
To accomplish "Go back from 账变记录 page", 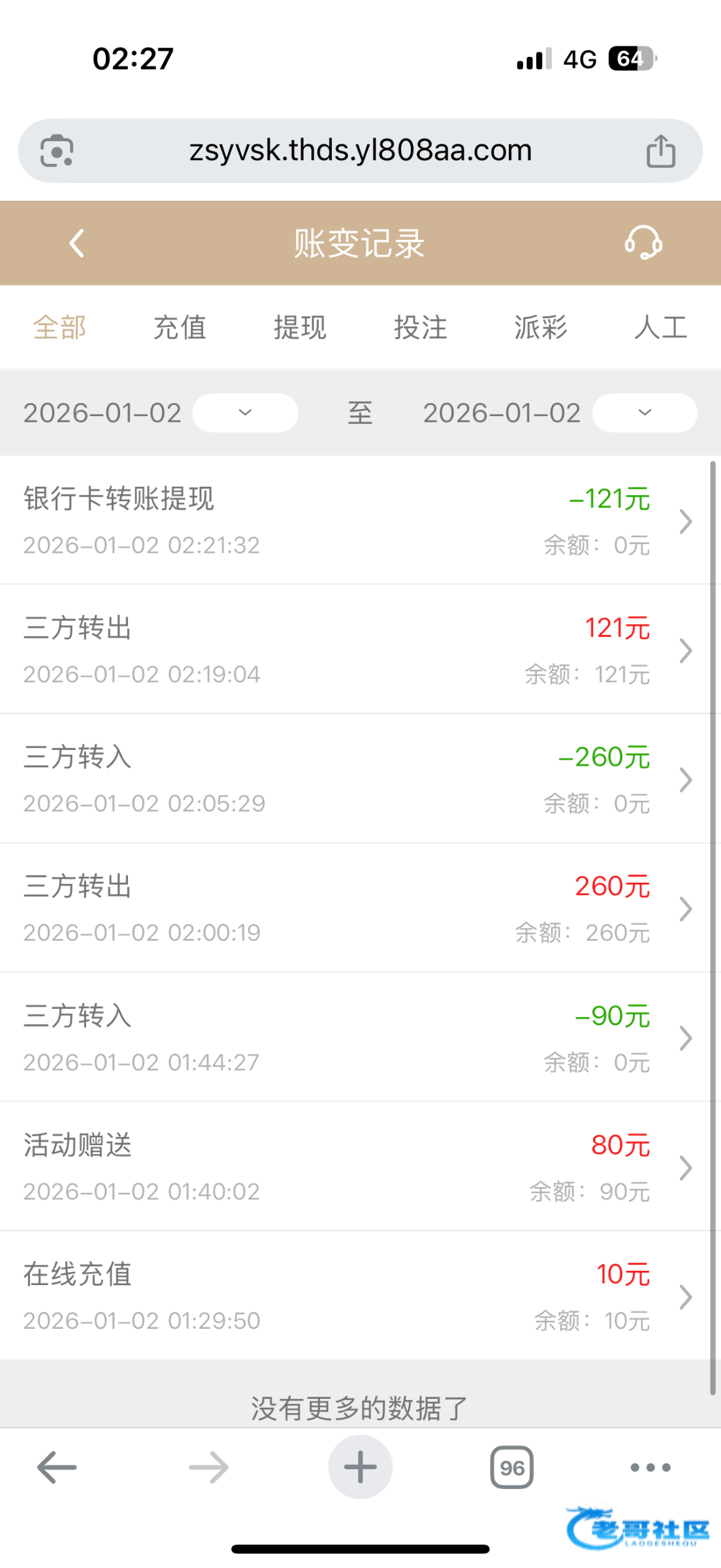I will [x=77, y=244].
